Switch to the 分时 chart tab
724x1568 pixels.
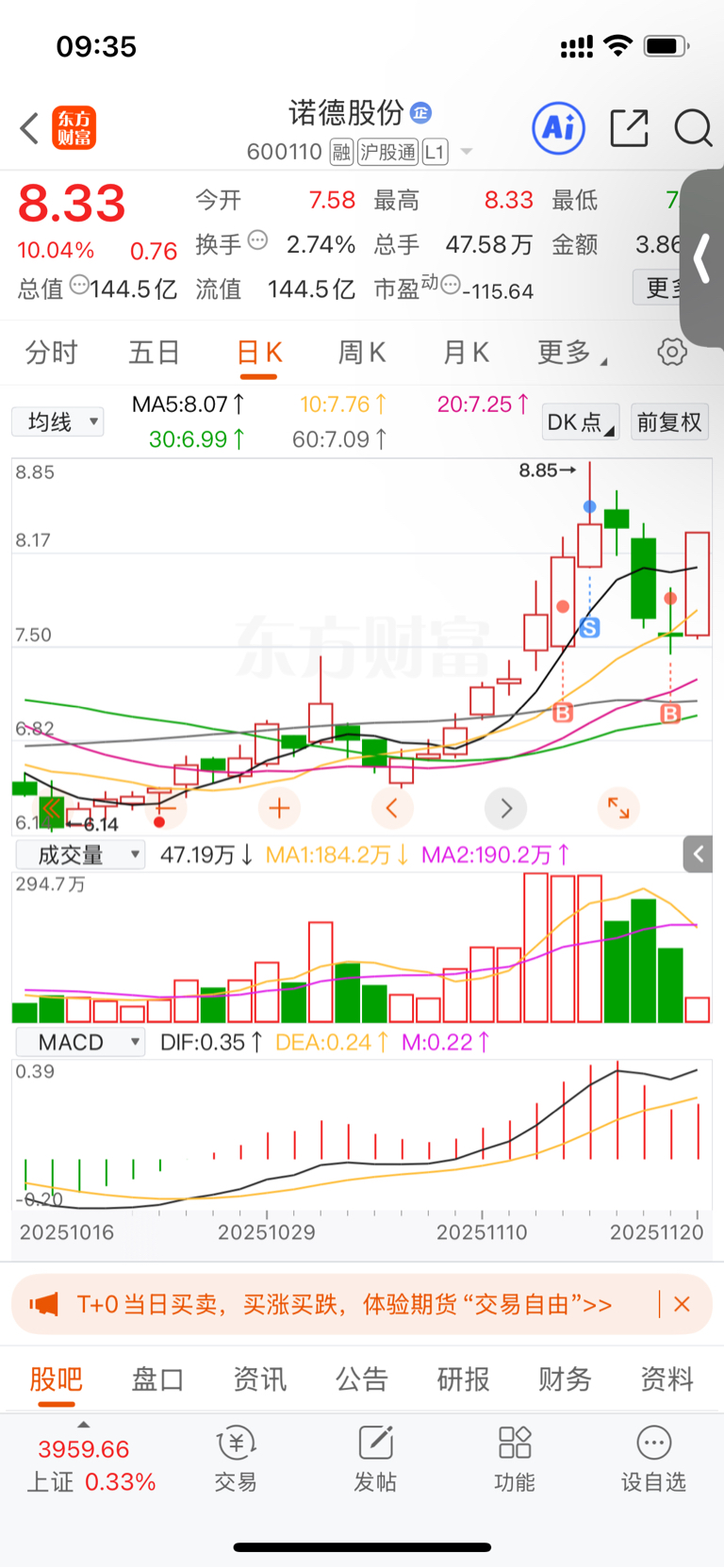pos(51,353)
